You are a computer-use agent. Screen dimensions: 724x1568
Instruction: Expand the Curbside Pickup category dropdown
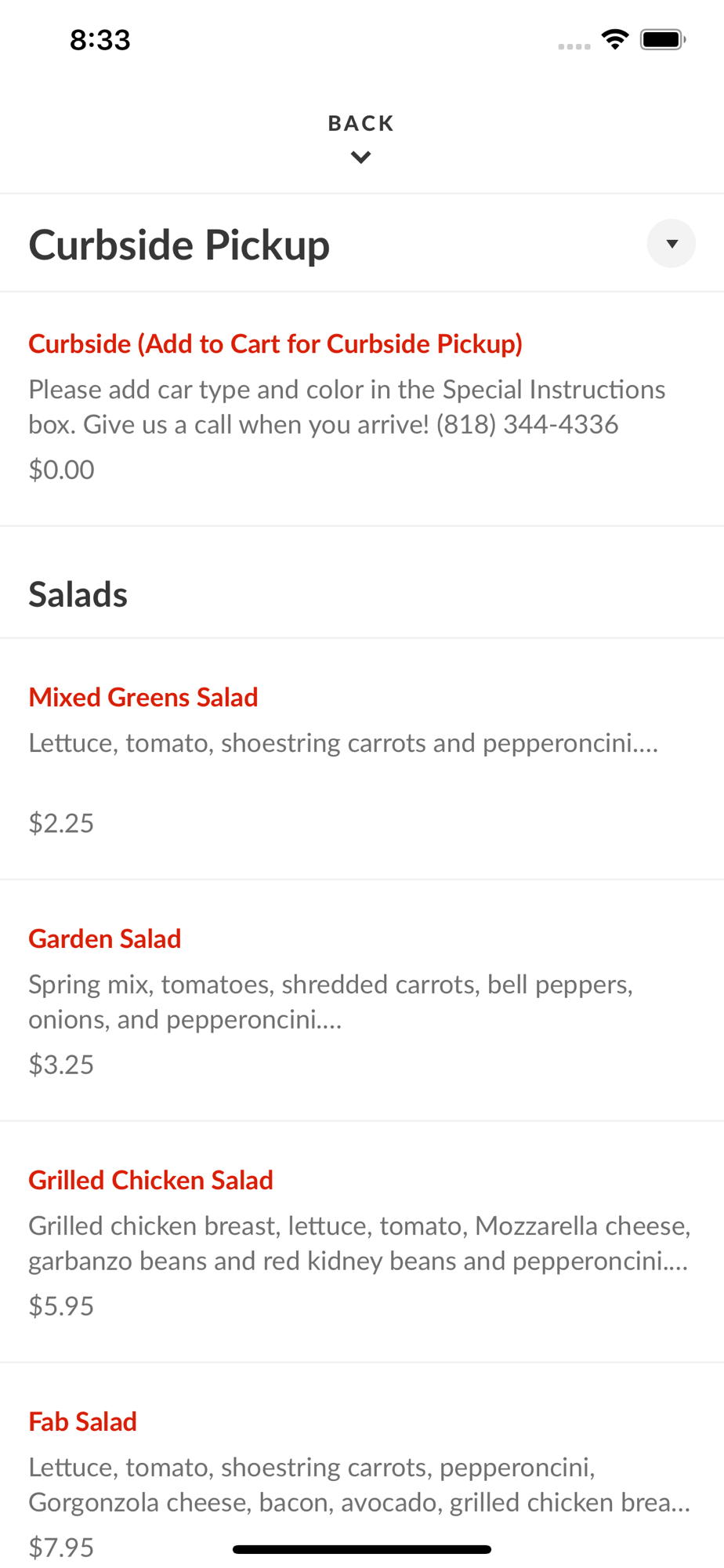point(671,244)
